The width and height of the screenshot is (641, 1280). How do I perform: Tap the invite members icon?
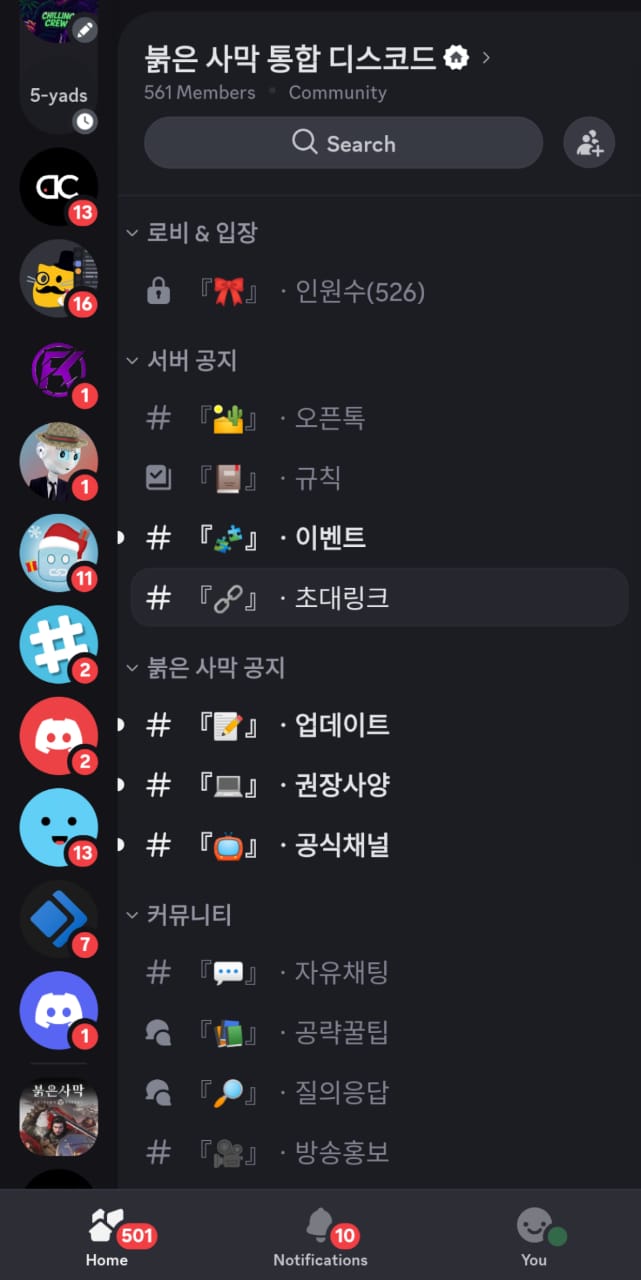tap(589, 143)
